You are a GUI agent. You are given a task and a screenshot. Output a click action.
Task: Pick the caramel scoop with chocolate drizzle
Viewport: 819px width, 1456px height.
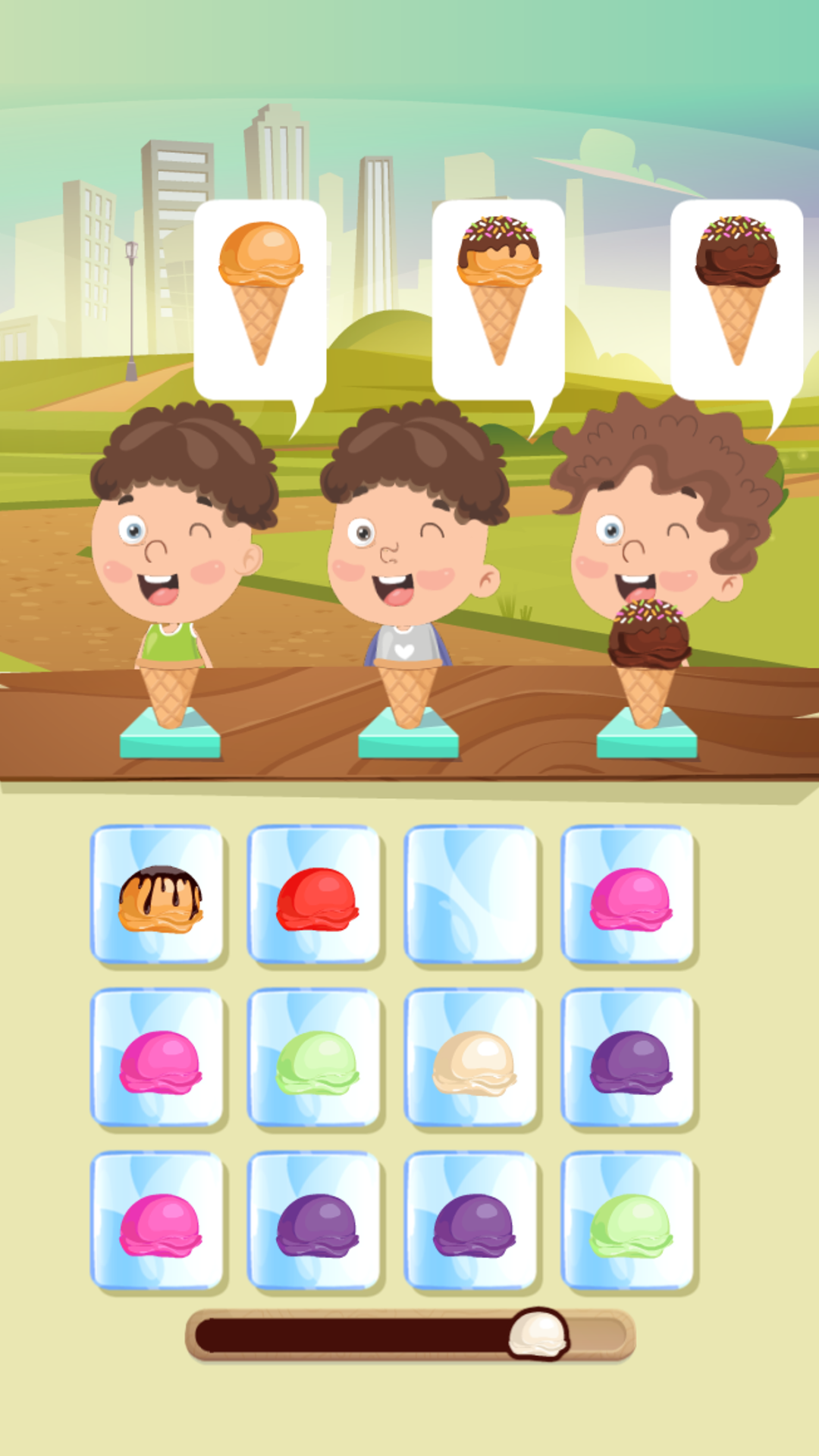(x=159, y=899)
